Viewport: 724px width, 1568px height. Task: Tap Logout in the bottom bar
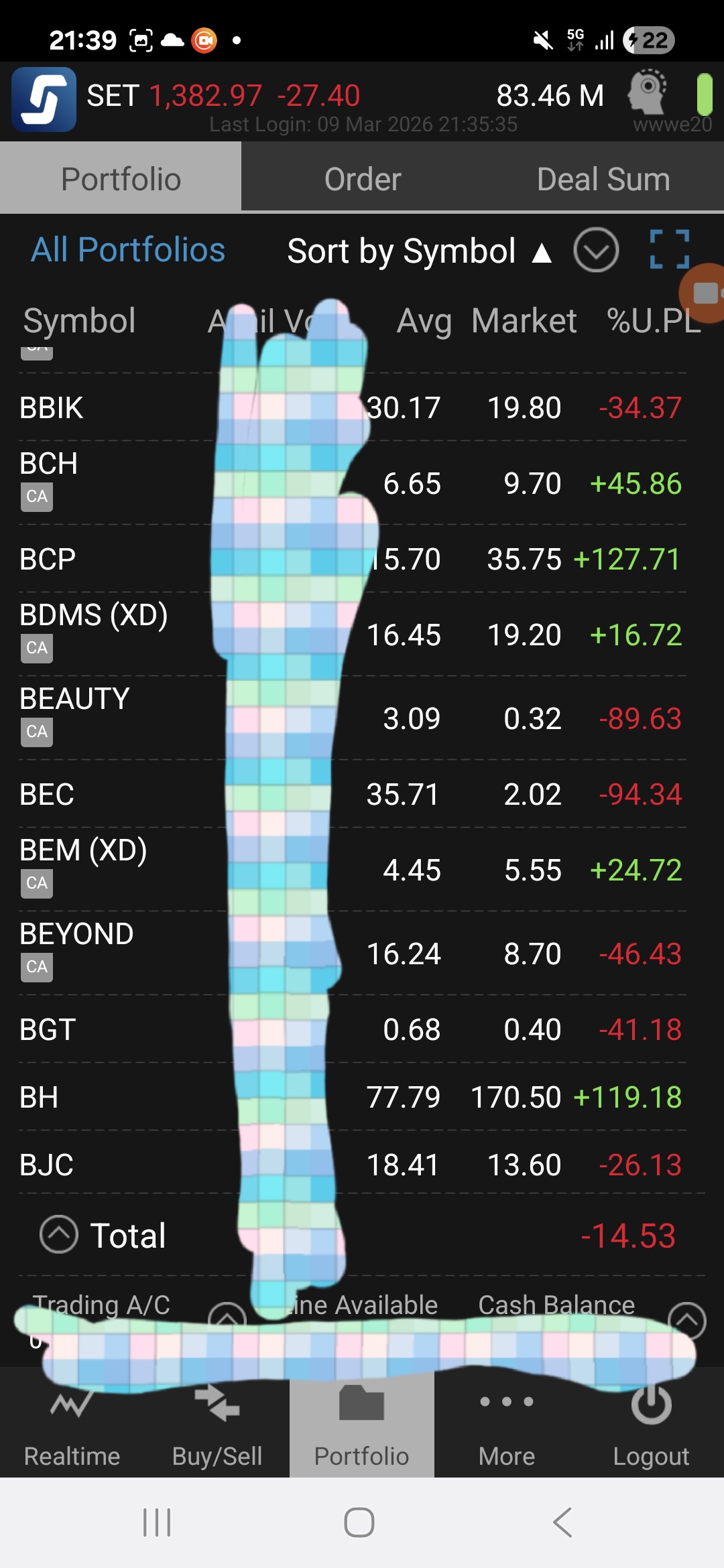pos(651,1423)
